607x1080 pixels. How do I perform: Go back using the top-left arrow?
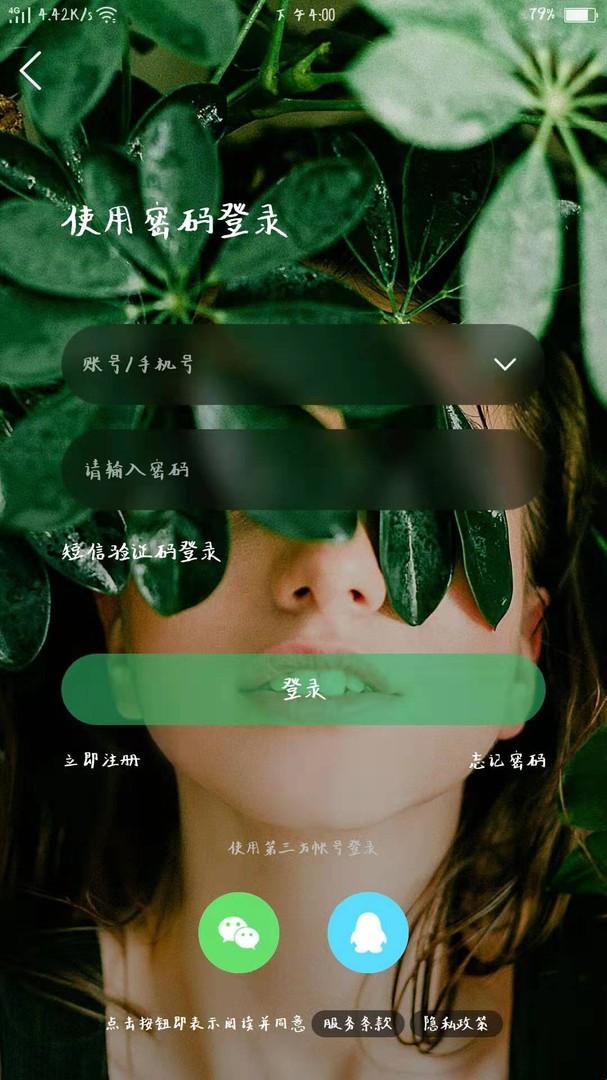coord(31,71)
